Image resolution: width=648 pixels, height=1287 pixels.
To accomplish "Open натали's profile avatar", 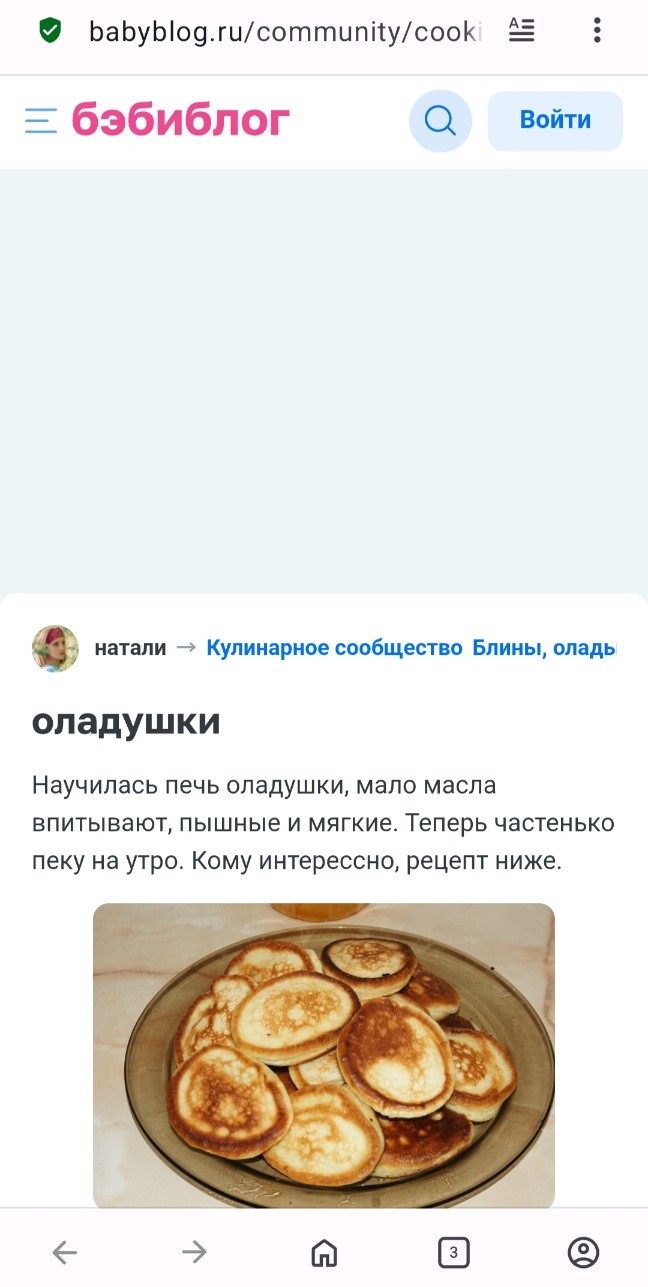I will 55,648.
